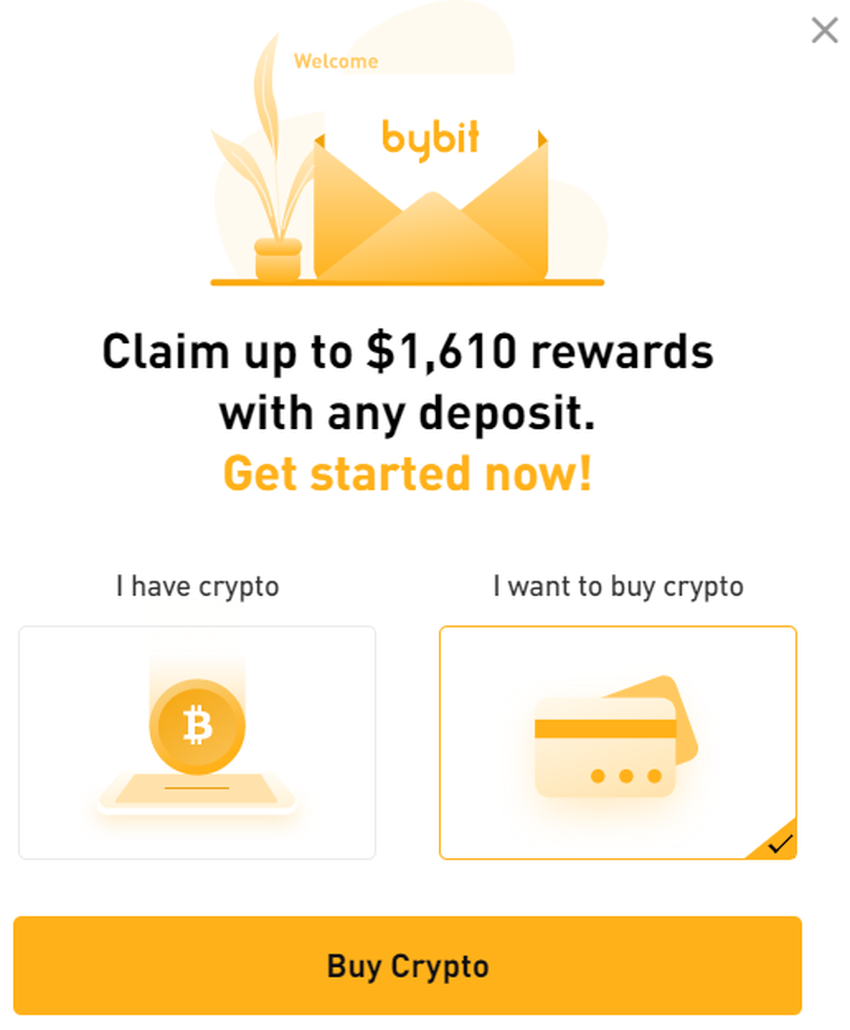Tap the Buy Crypto button

(x=407, y=966)
